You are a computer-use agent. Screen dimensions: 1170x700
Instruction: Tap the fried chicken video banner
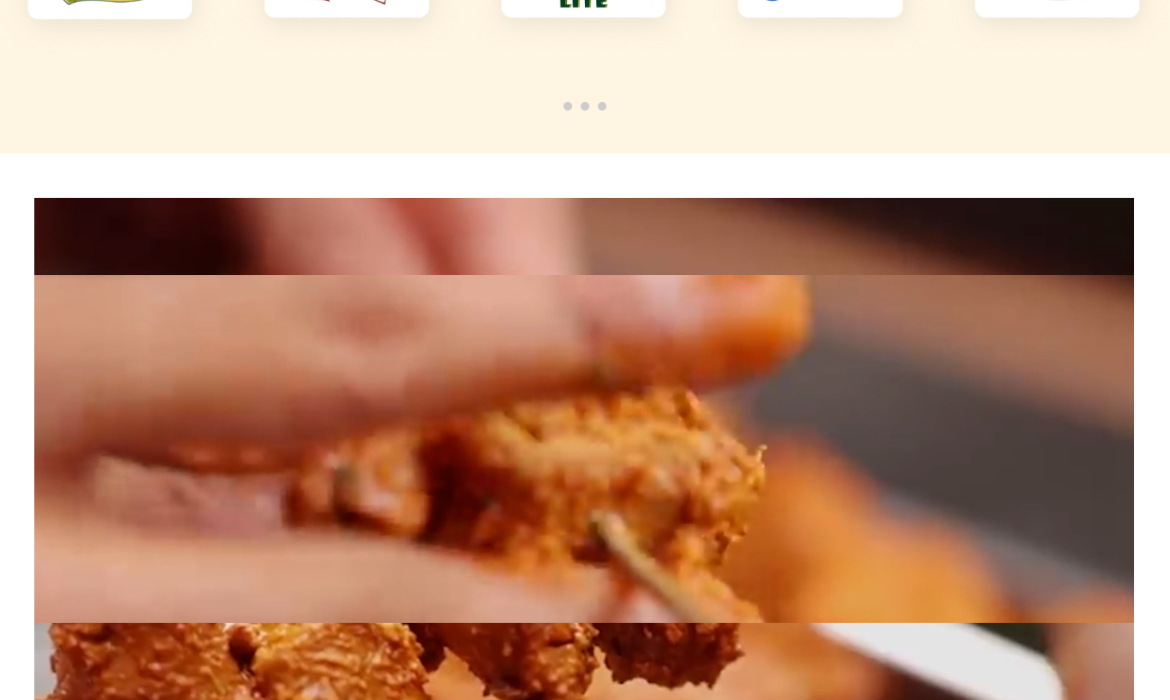(x=584, y=448)
